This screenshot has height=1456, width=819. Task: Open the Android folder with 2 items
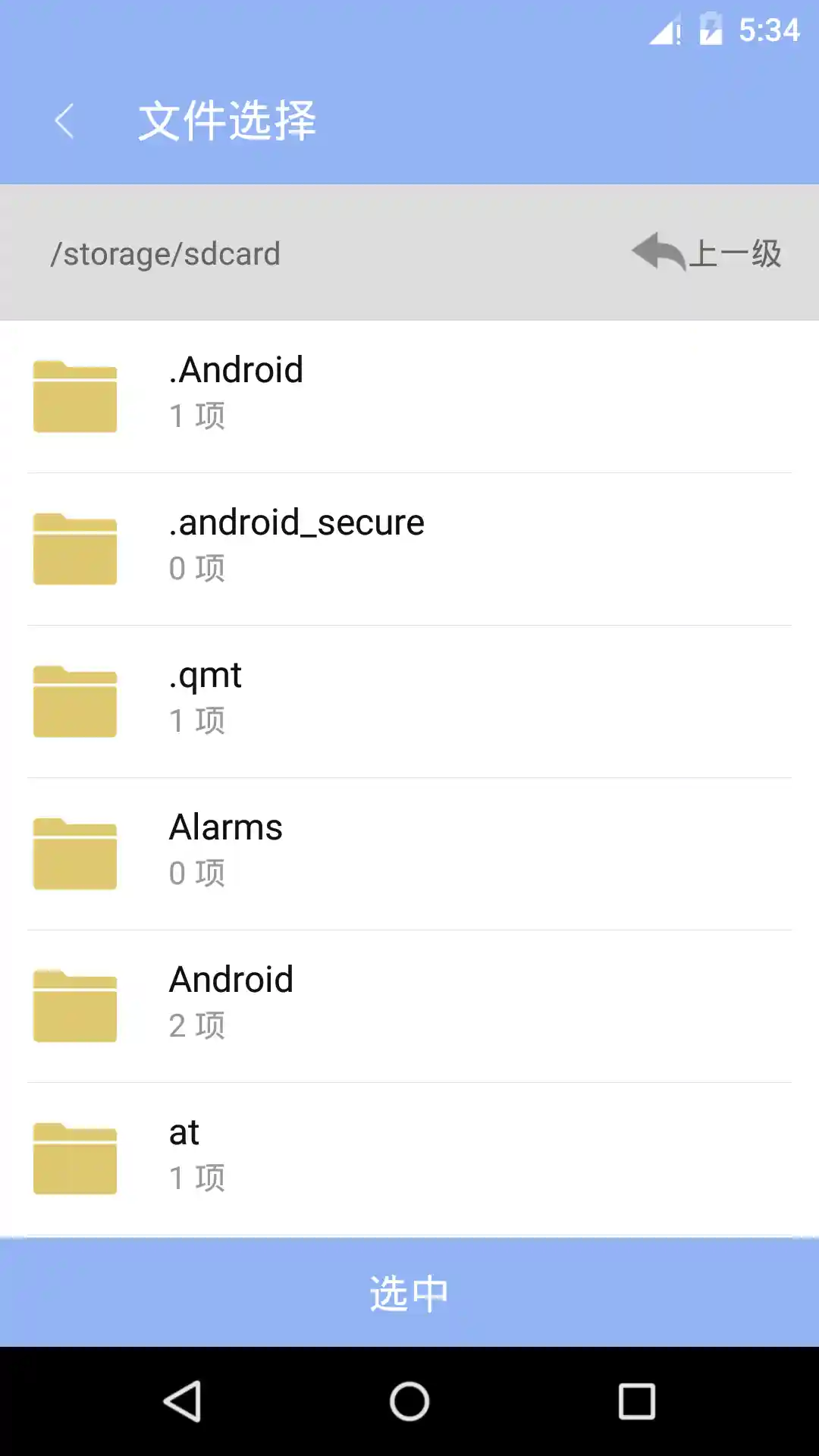point(409,1006)
